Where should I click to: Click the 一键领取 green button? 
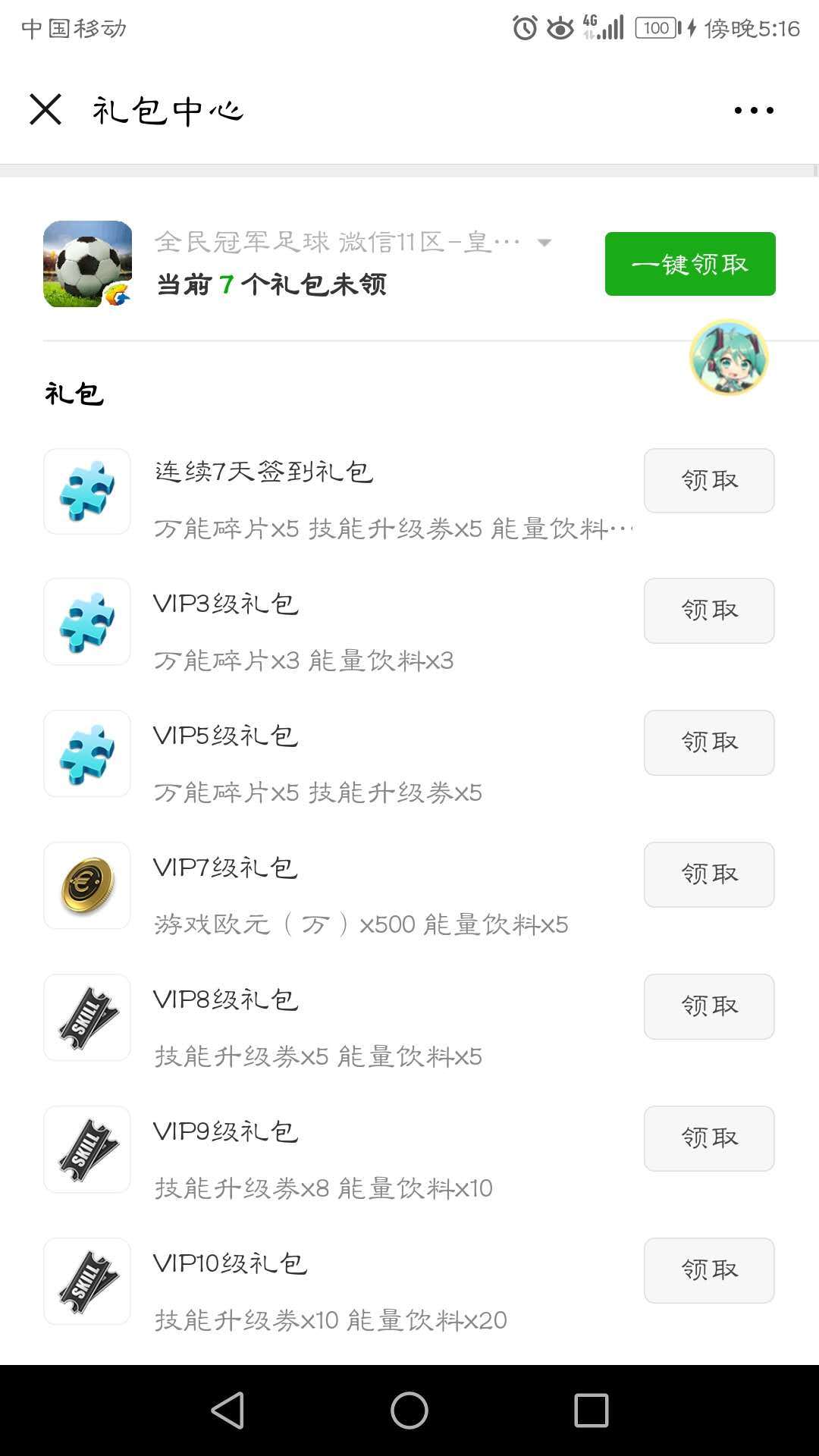[689, 264]
